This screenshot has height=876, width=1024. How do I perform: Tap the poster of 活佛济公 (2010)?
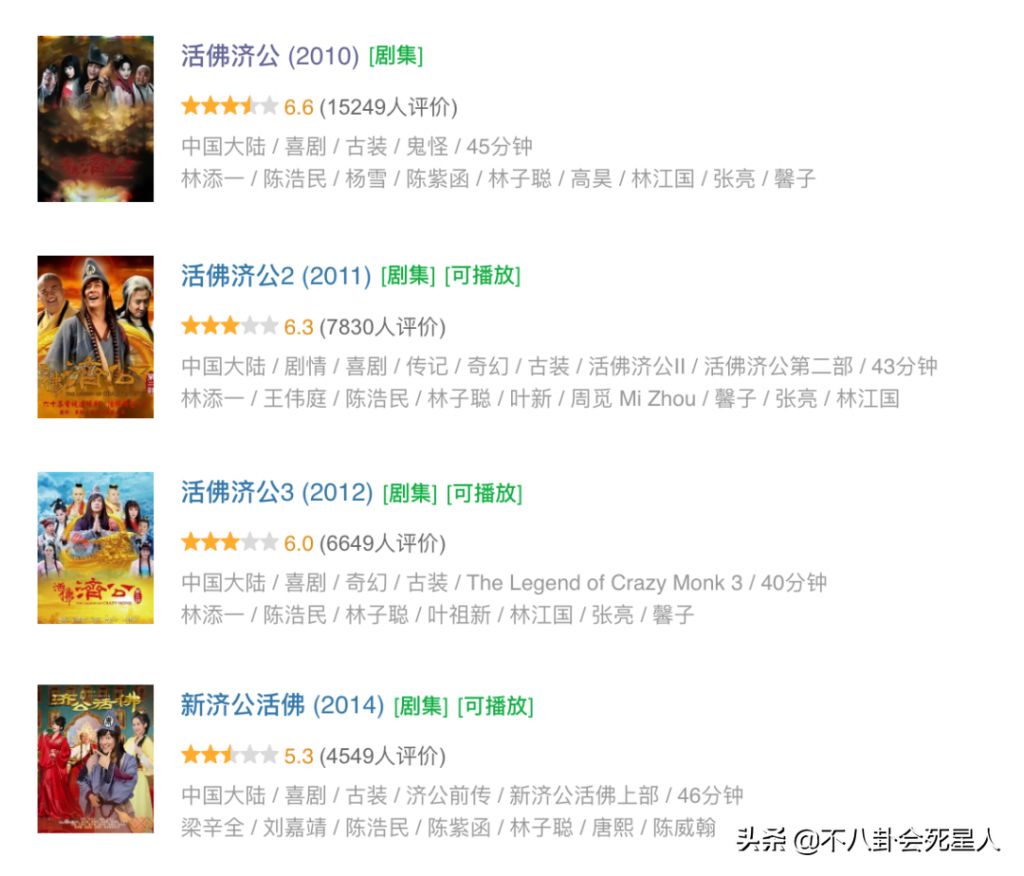(96, 119)
